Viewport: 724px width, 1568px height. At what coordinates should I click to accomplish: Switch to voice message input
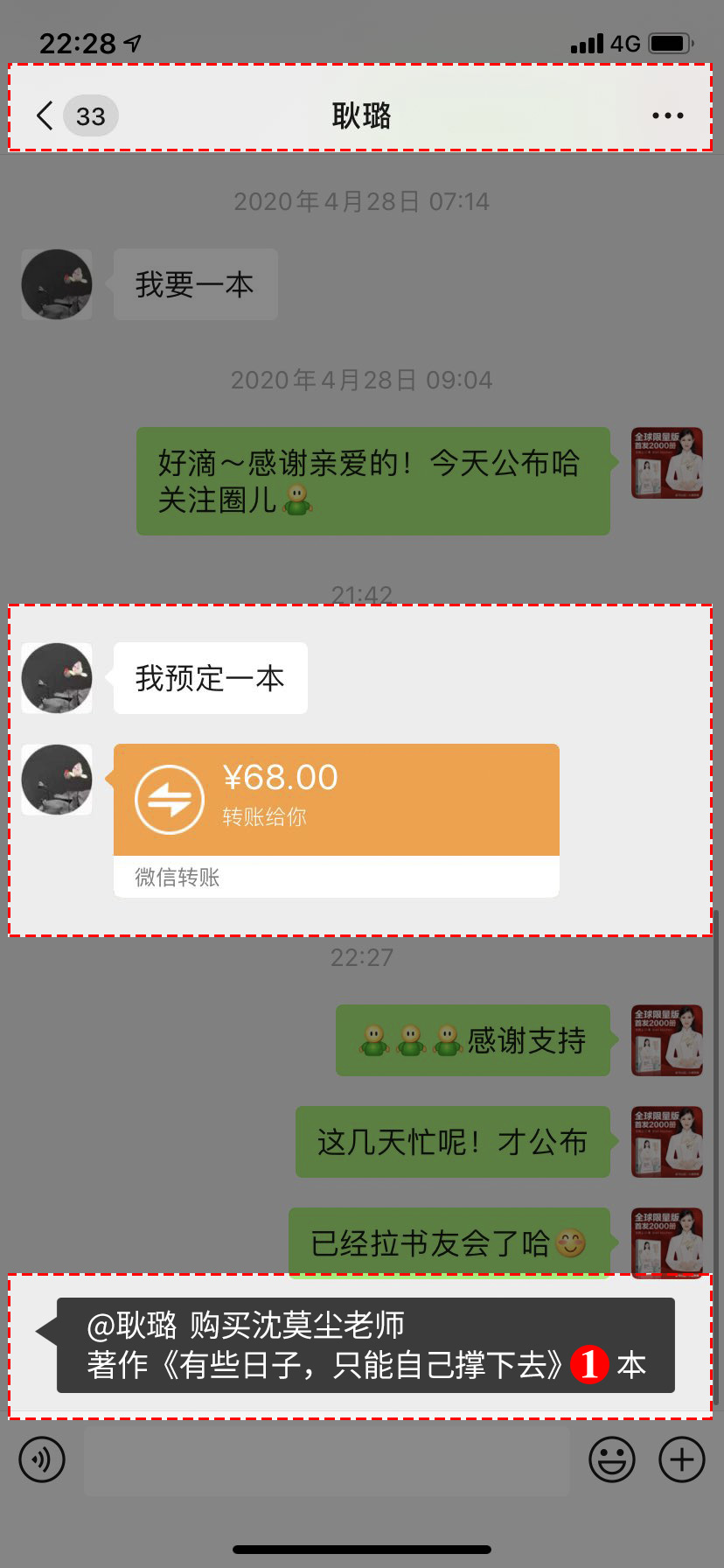pyautogui.click(x=42, y=1459)
